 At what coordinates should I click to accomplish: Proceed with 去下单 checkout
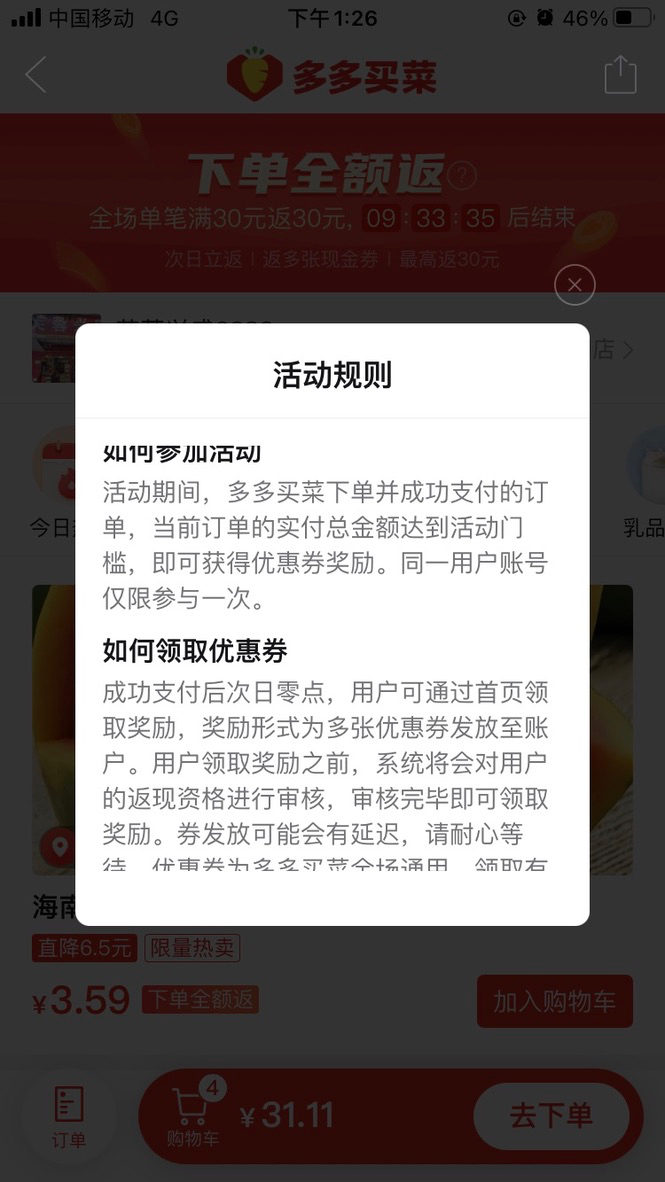(551, 1116)
